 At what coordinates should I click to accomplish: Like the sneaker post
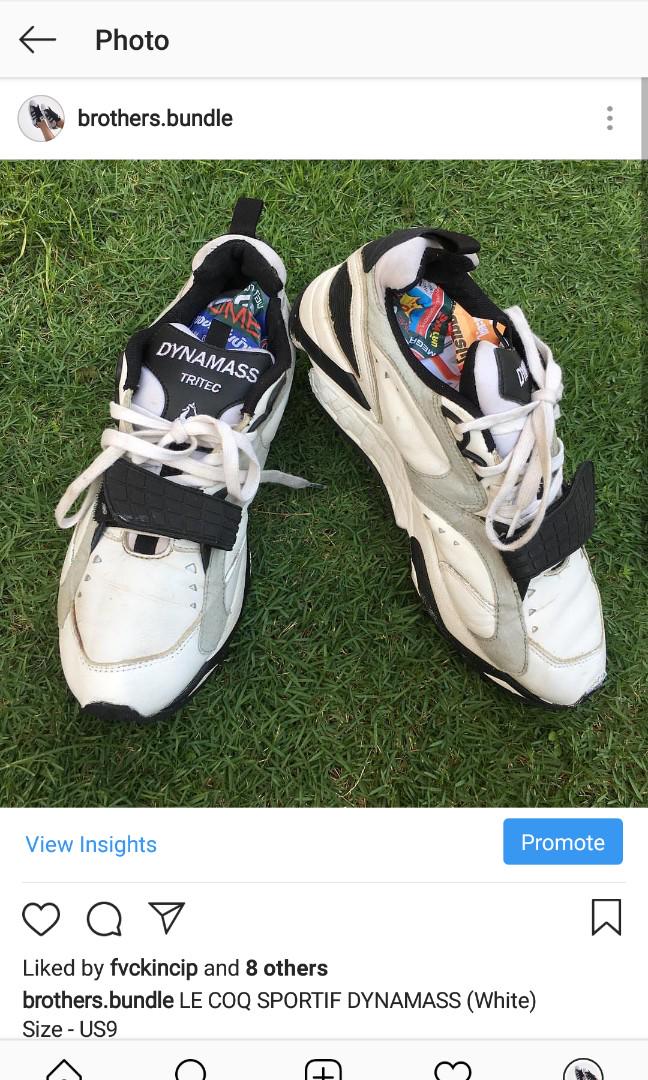41,918
